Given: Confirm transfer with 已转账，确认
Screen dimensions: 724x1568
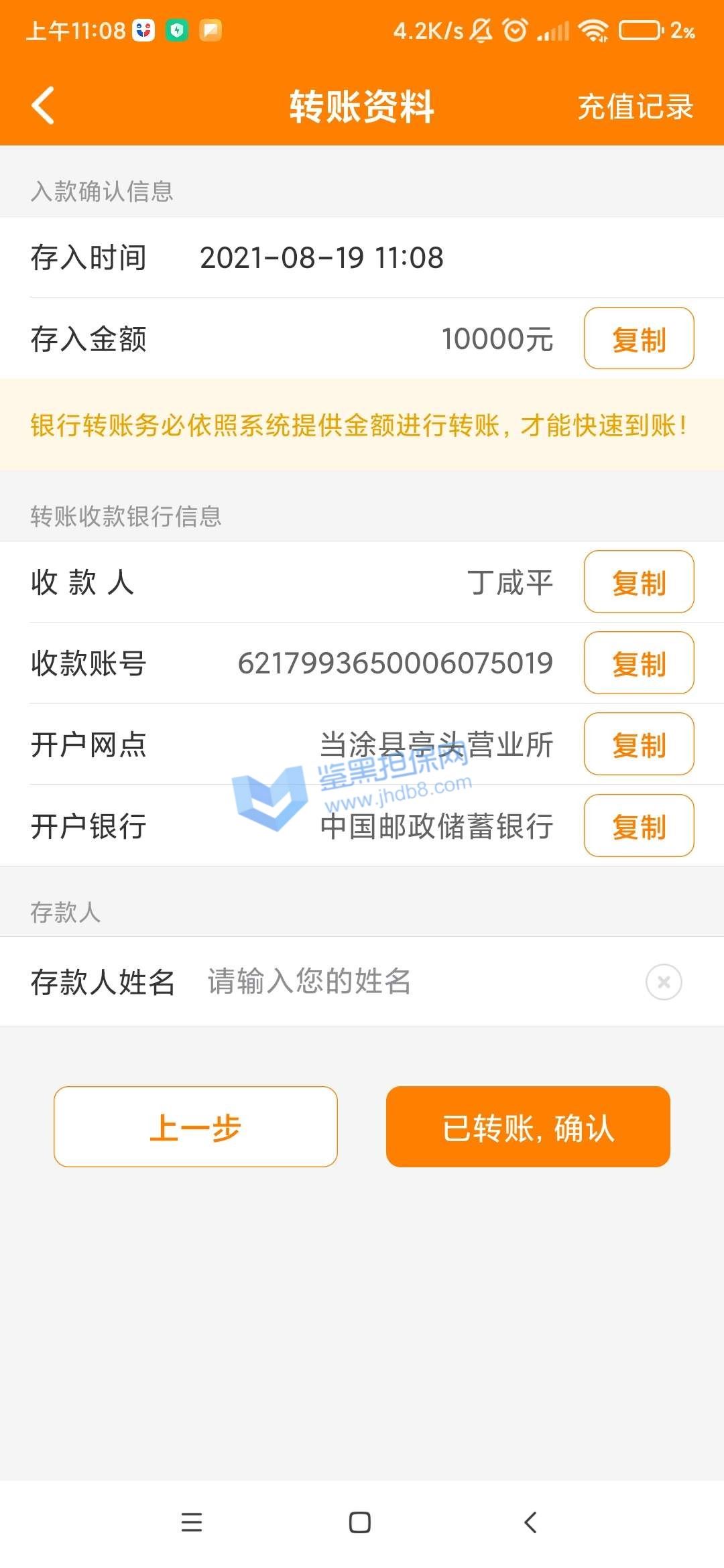Looking at the screenshot, I should pos(528,1126).
